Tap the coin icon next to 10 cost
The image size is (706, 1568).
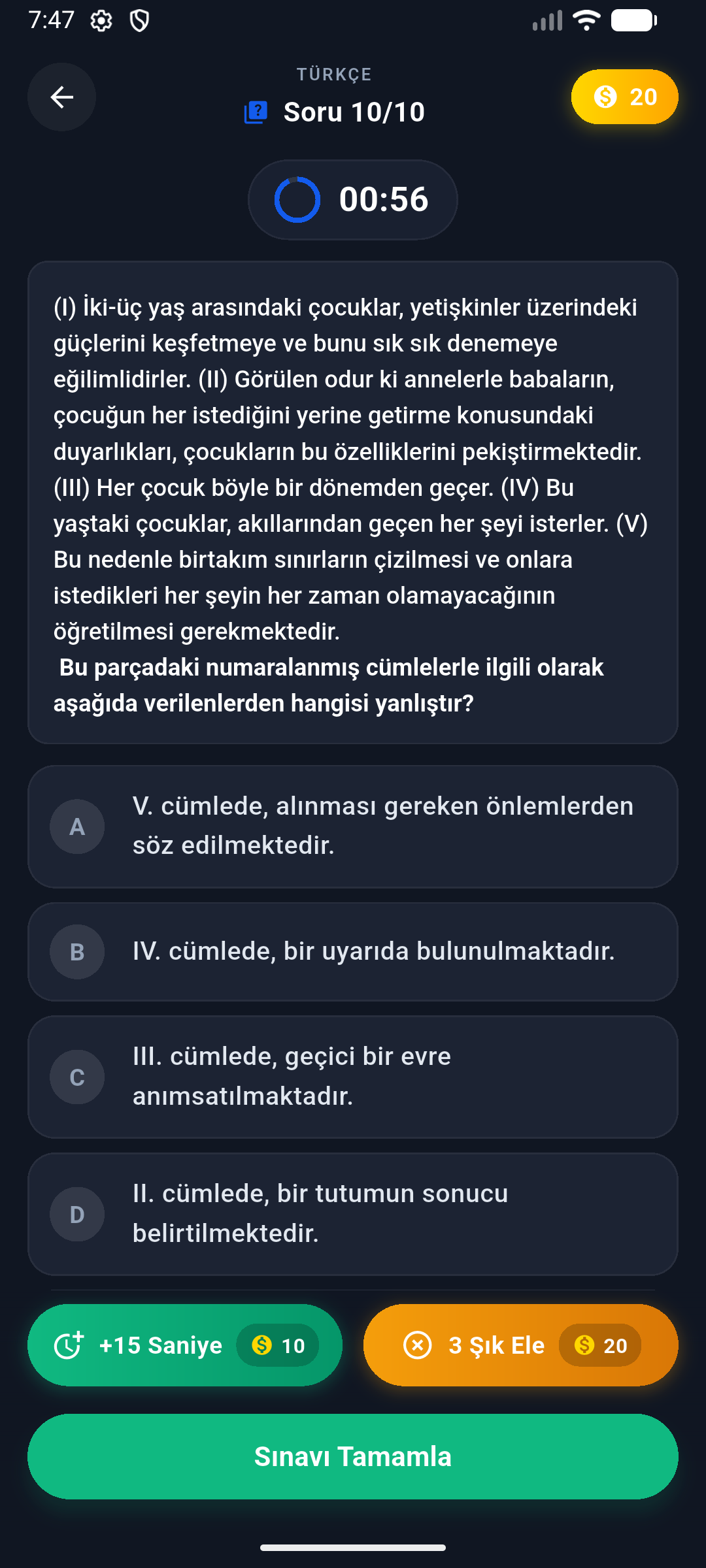263,1345
